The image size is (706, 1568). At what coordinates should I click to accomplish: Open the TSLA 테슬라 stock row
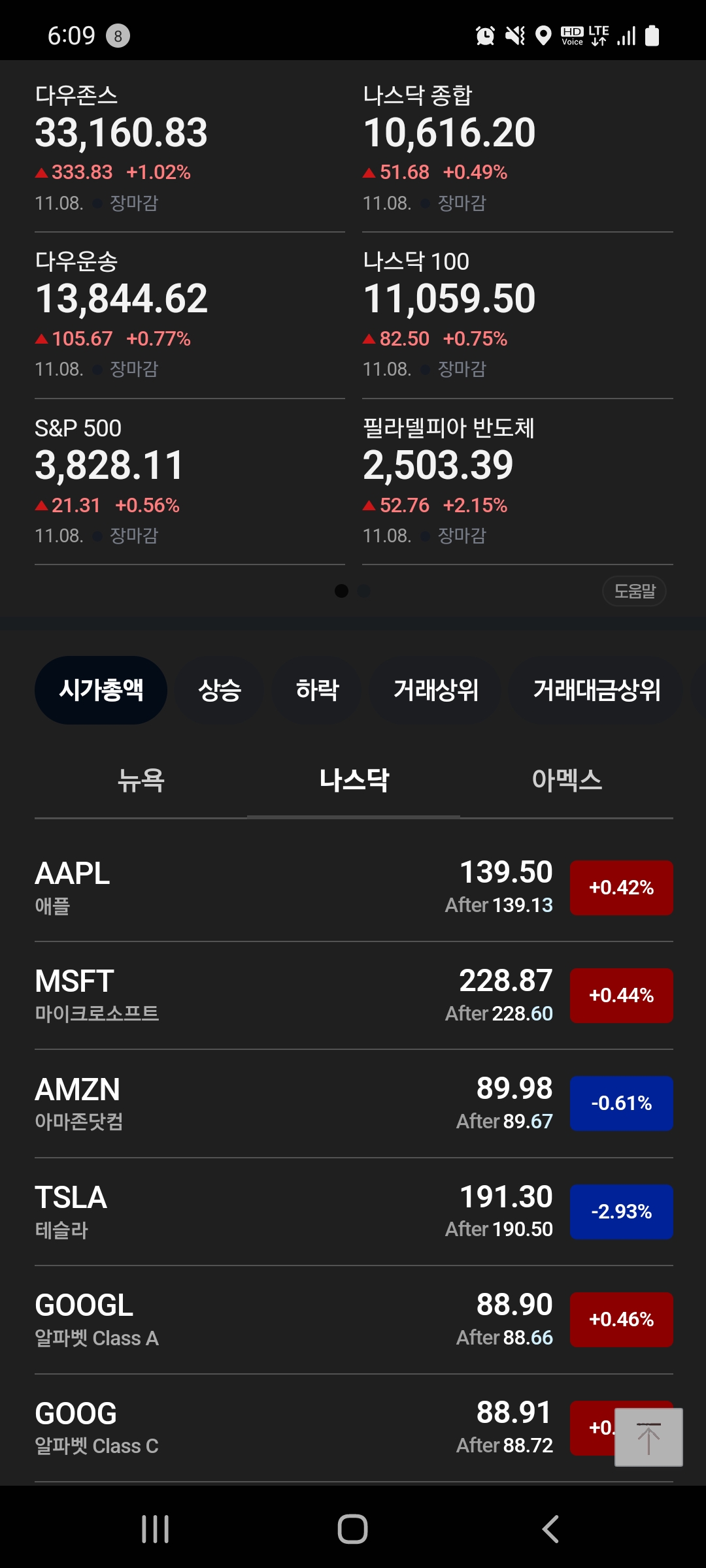click(354, 1212)
